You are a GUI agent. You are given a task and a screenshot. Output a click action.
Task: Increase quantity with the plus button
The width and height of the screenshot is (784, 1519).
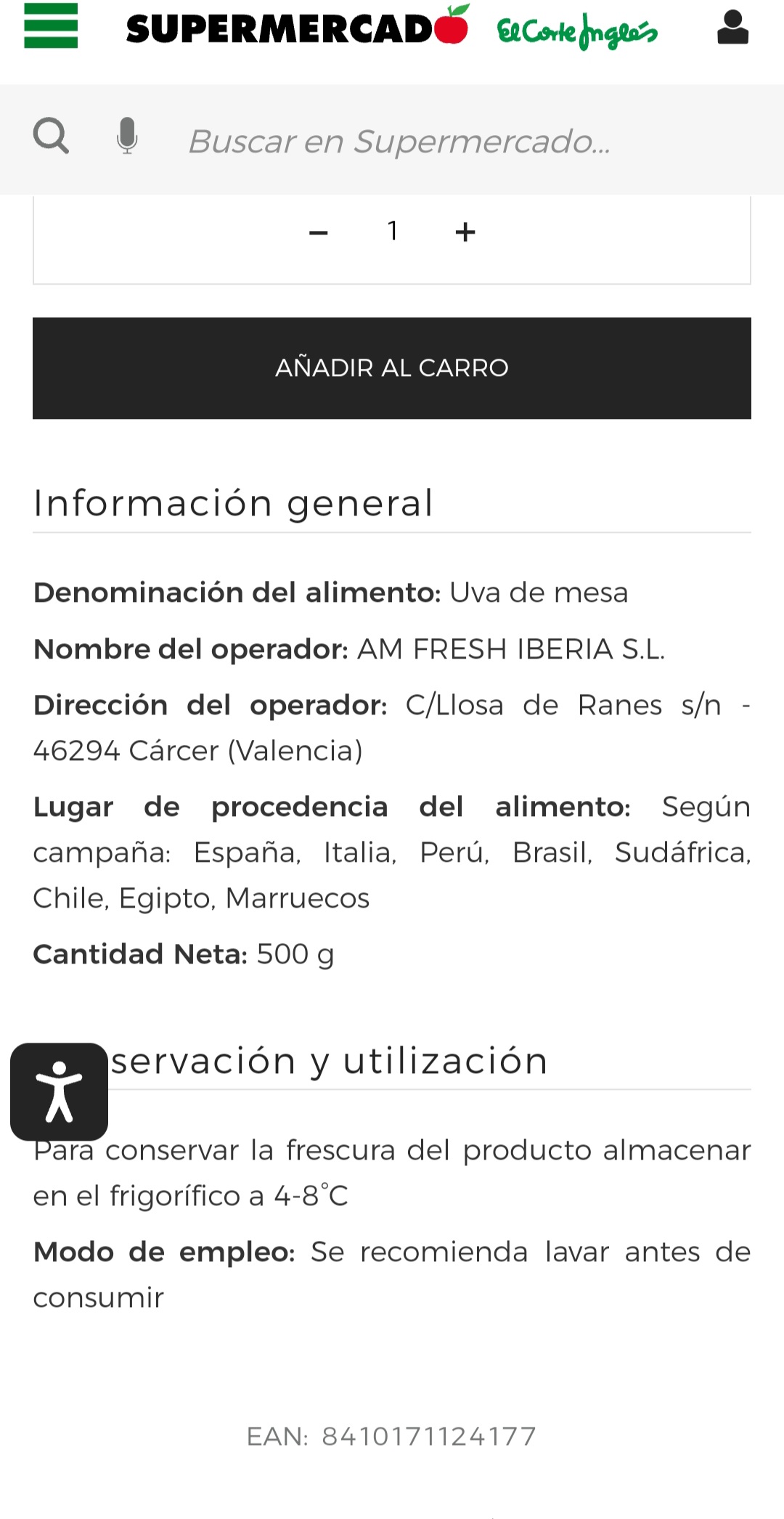tap(465, 232)
